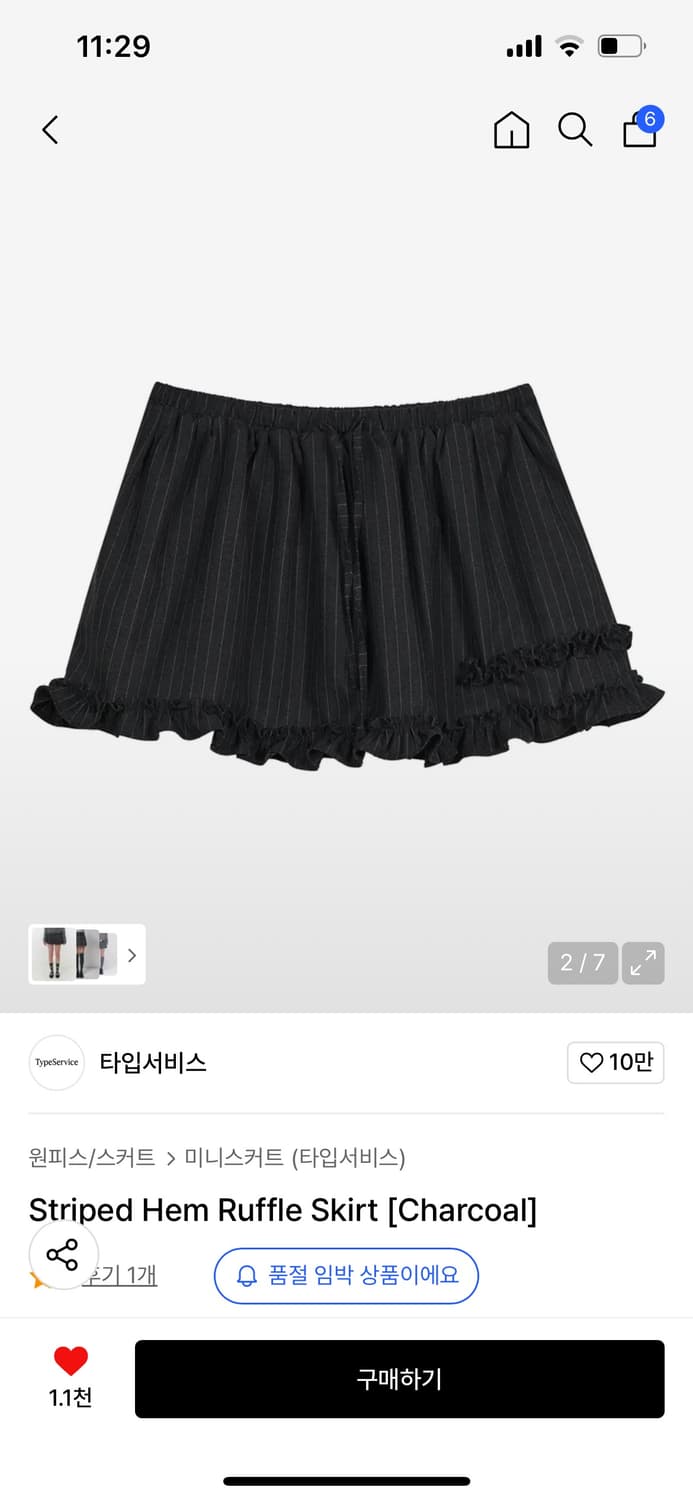Screen dimensions: 693x1500
Task: Open the 원피스/스커트 category breadcrumb
Action: (92, 1158)
